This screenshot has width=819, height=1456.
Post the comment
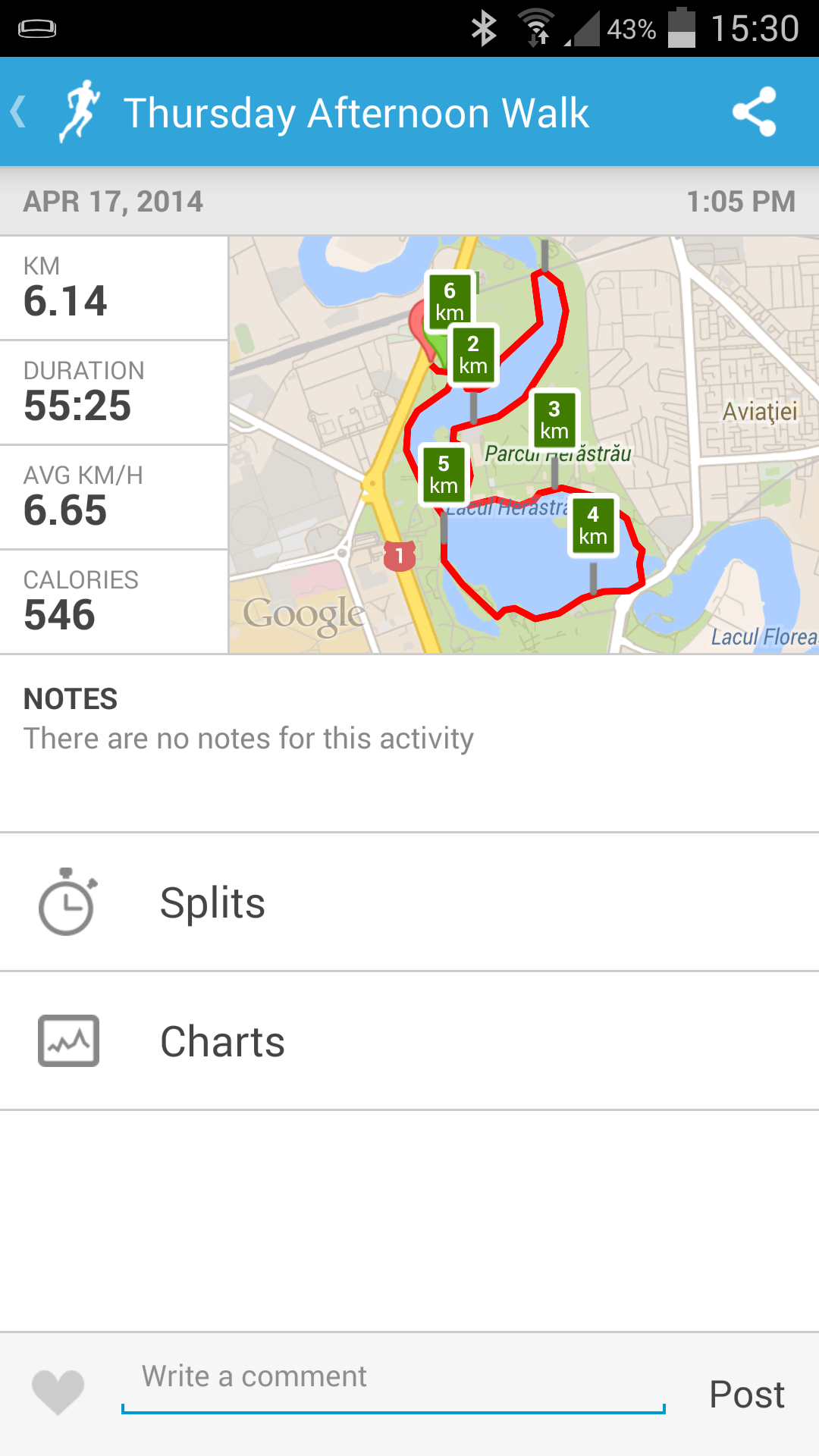click(747, 1394)
